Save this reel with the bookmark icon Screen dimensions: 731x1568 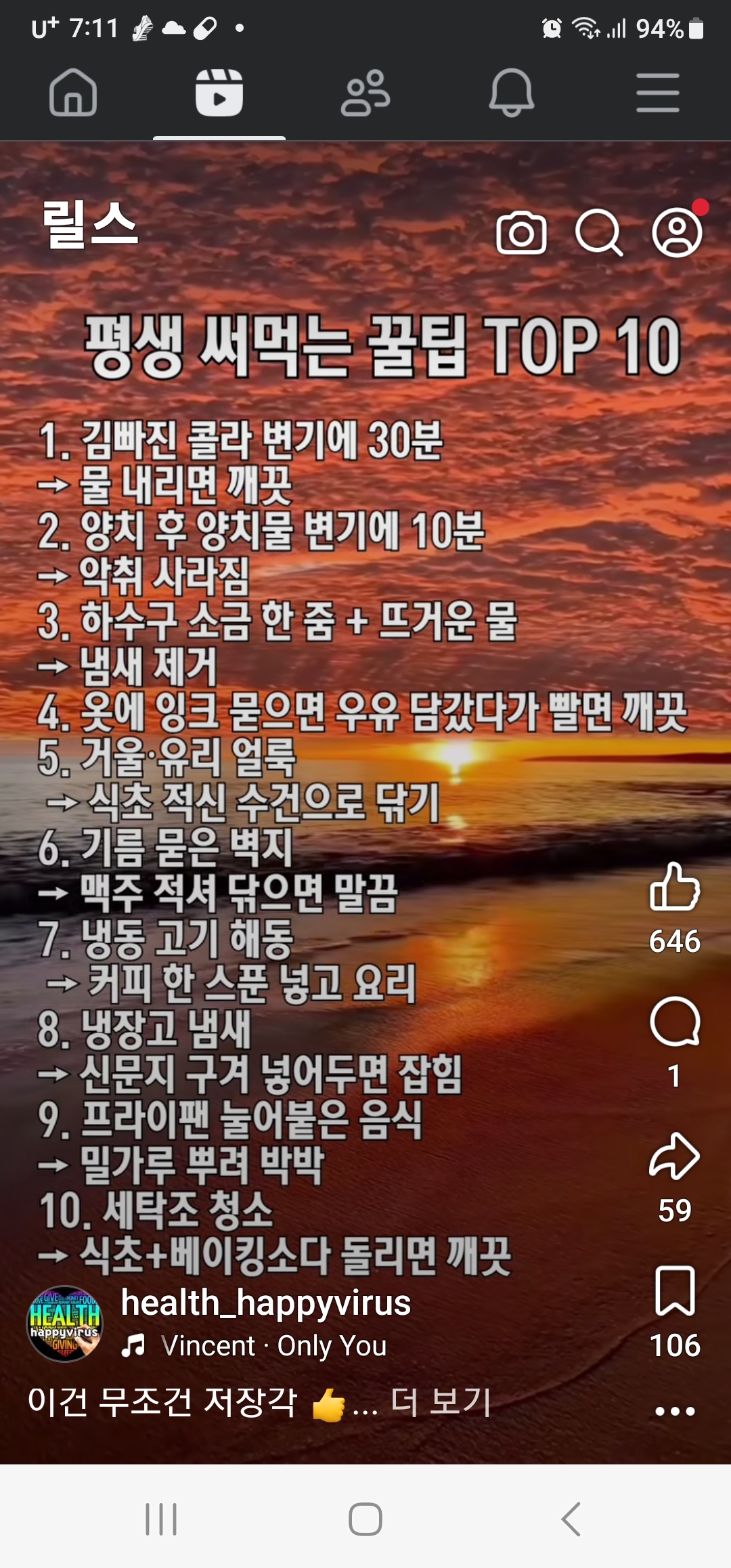point(674,1291)
